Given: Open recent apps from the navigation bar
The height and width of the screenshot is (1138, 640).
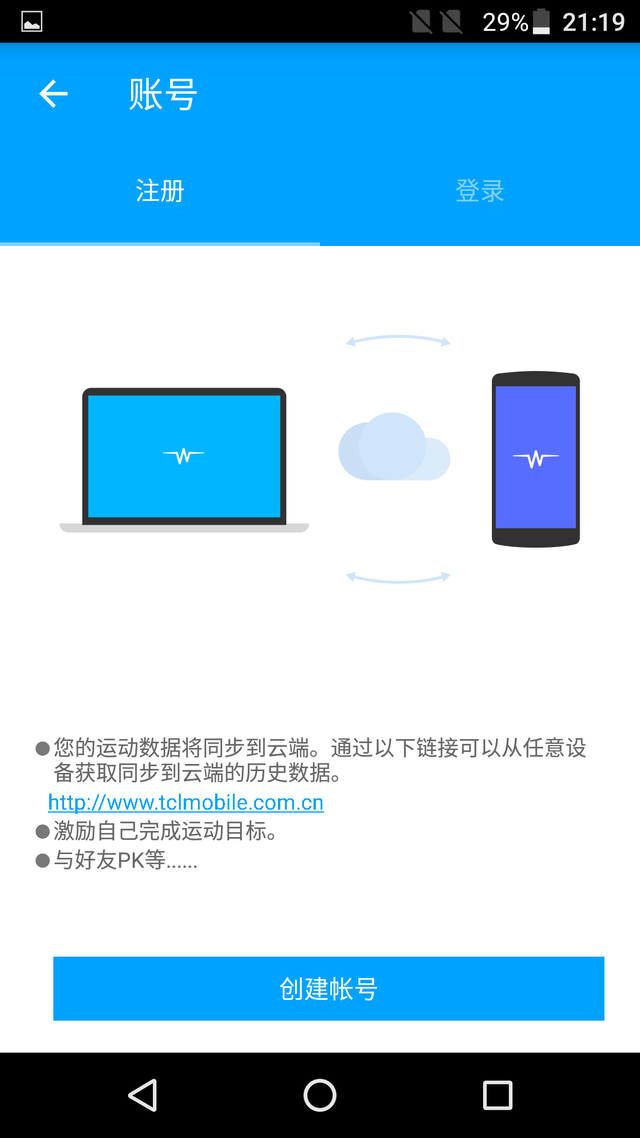Looking at the screenshot, I should click(x=497, y=1095).
